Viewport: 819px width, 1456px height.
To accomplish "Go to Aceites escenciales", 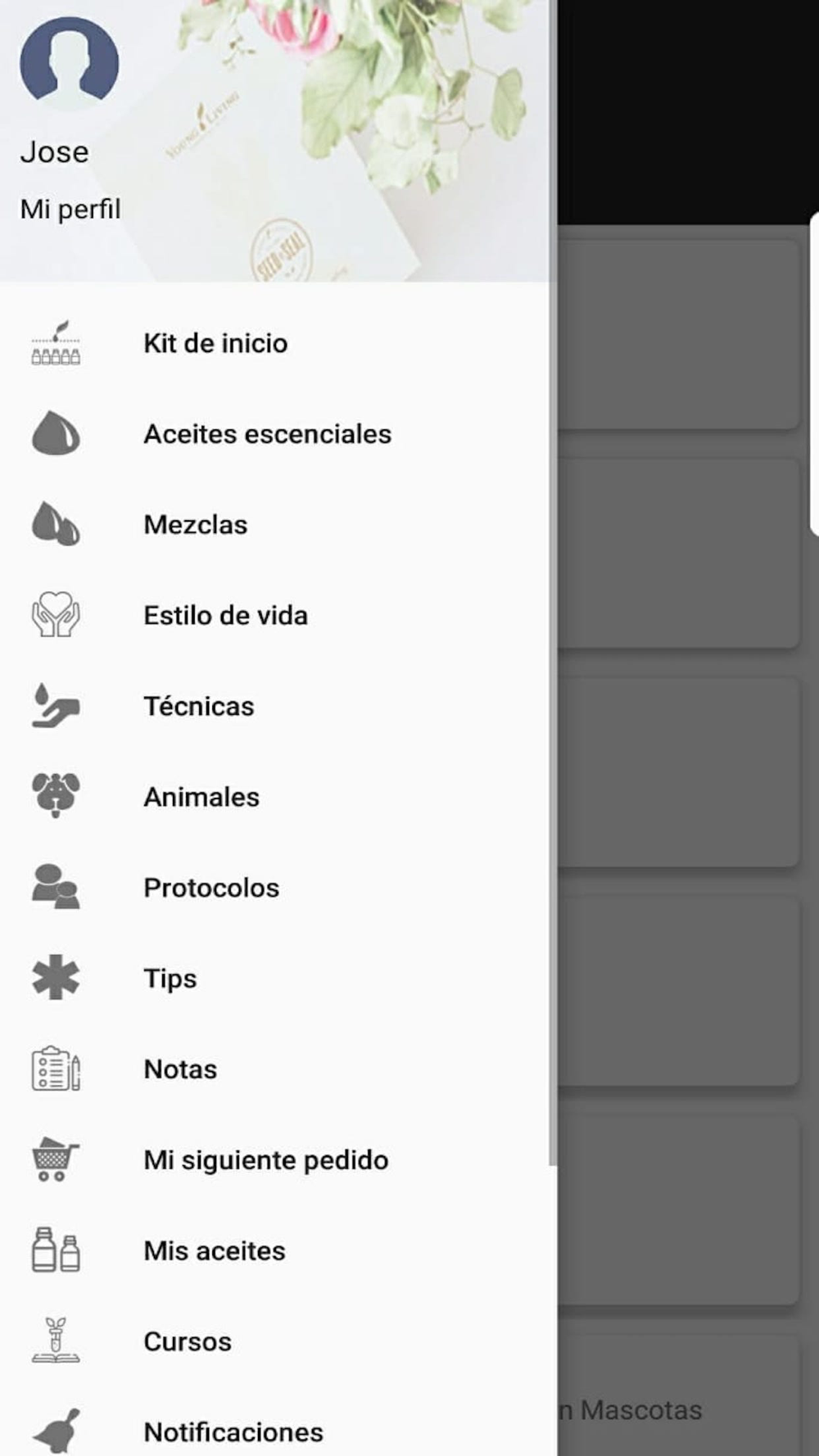I will click(267, 434).
